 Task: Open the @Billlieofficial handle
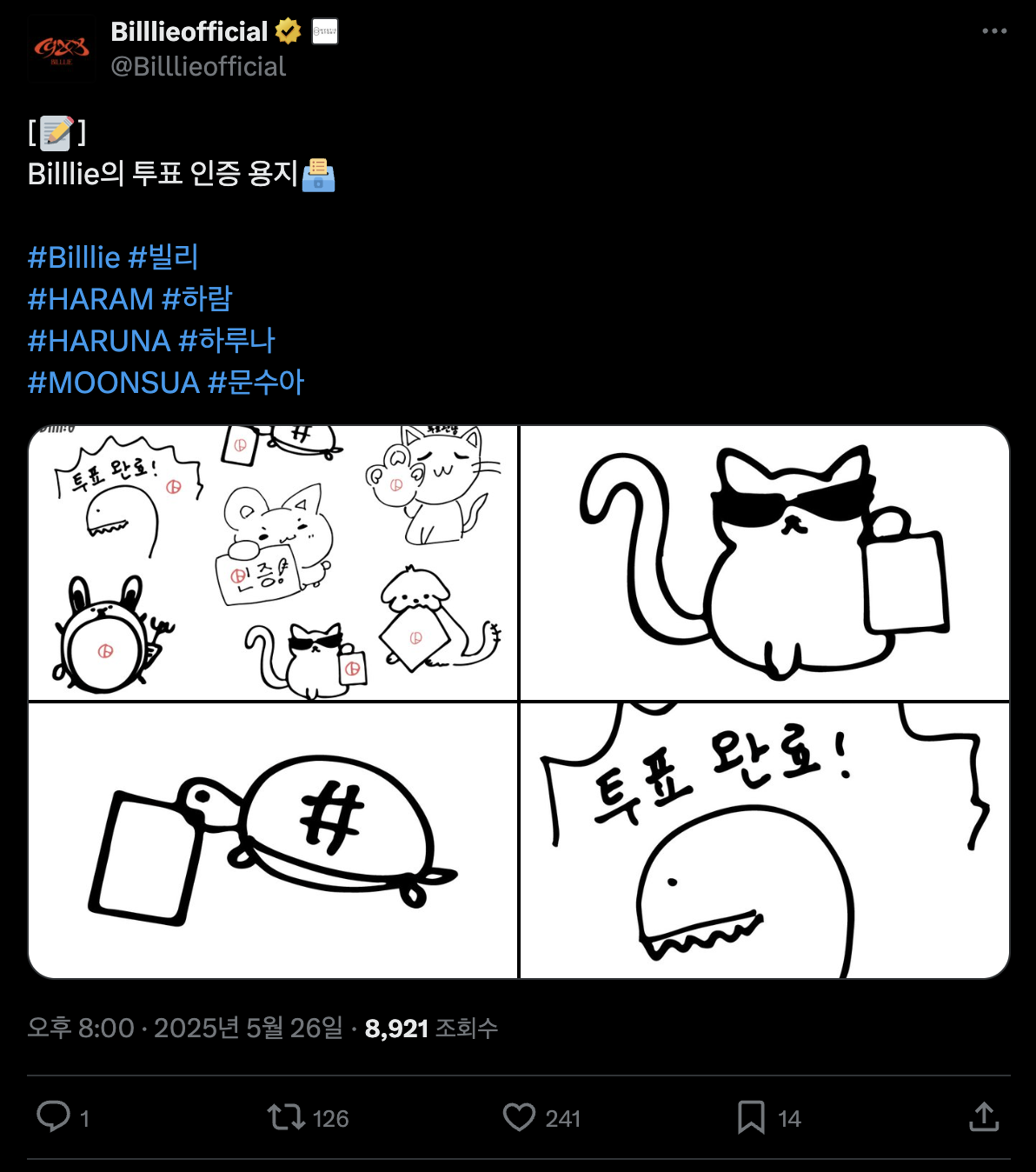coord(198,67)
